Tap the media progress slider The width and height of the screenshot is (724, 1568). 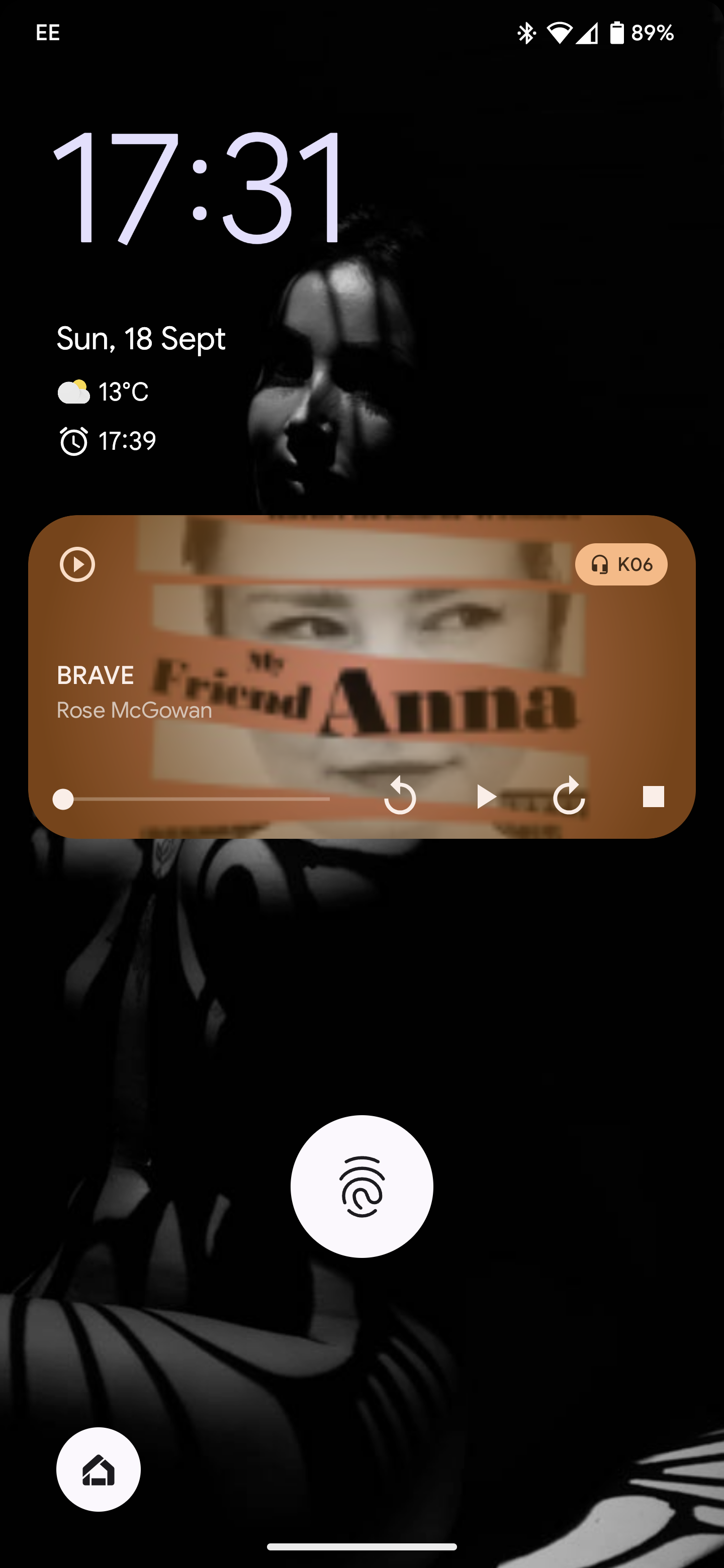[x=195, y=799]
